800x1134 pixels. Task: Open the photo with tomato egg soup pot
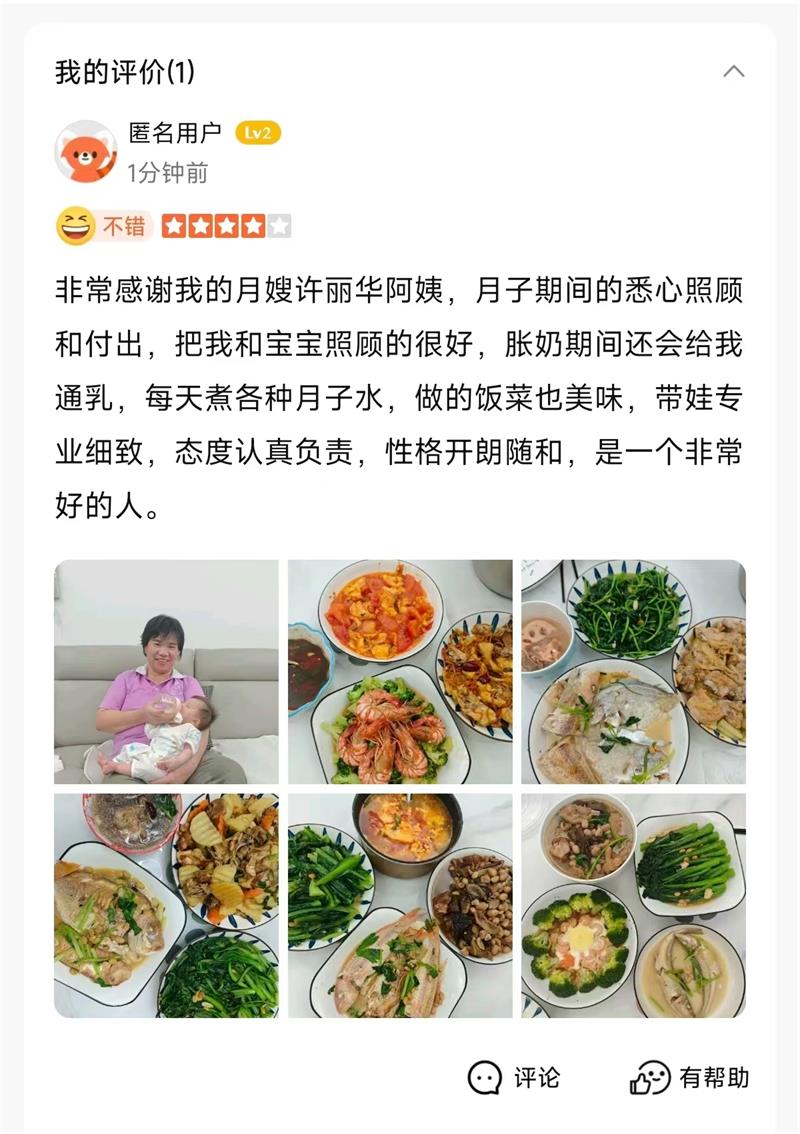click(x=400, y=906)
